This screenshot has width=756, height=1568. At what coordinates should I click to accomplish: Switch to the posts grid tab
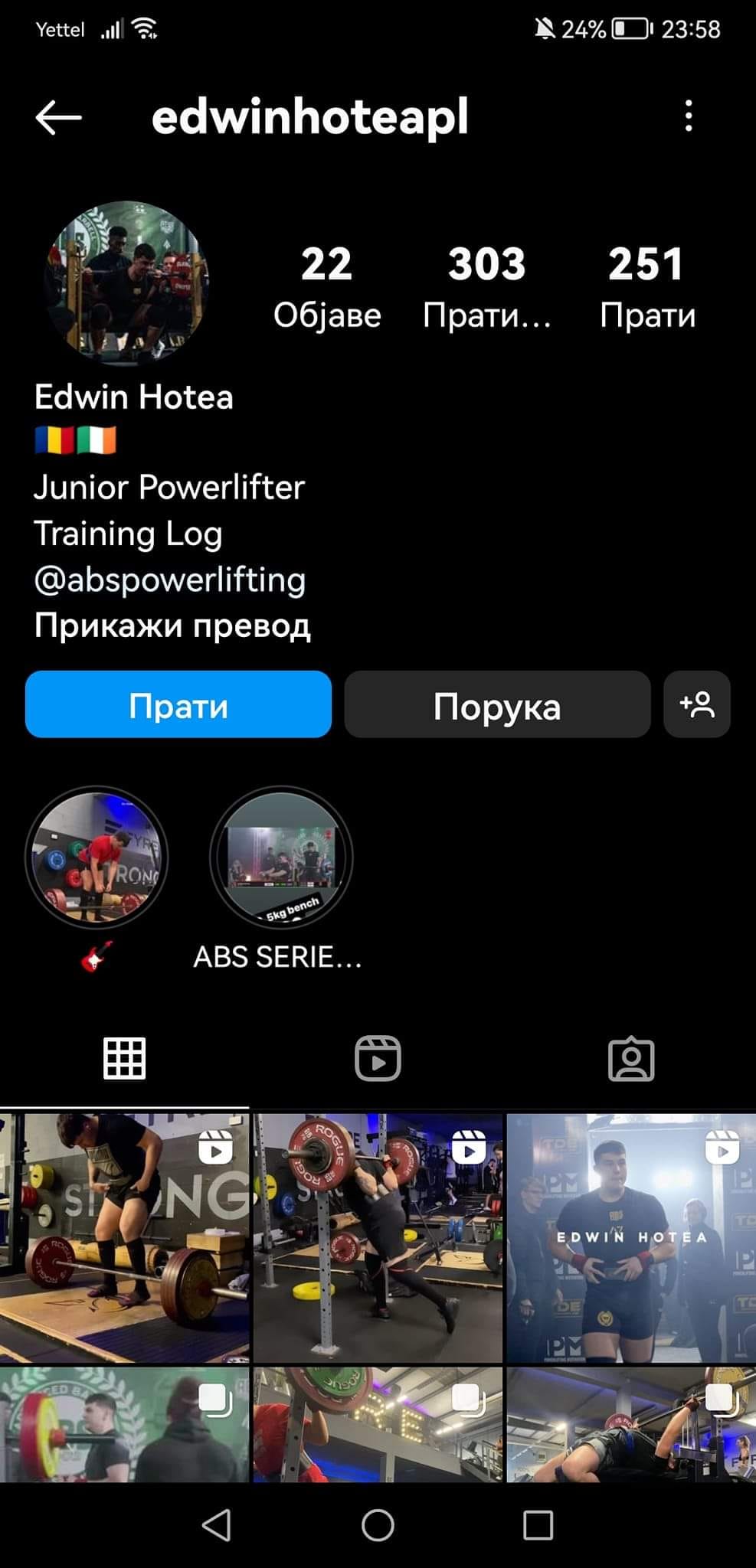pos(124,1059)
